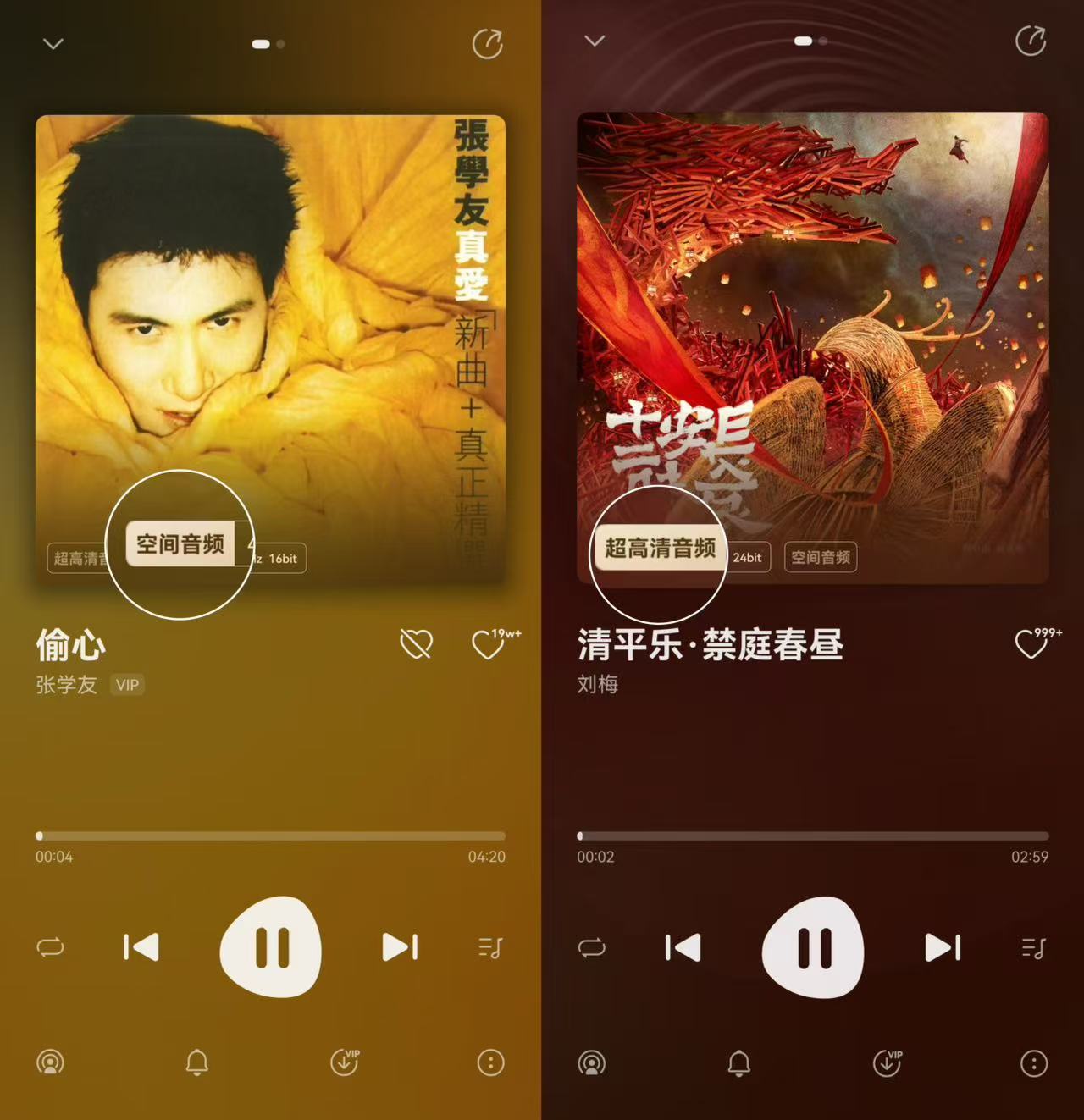
Task: Tap the heart to like 清平乐·禁庭春昼
Action: tap(1030, 644)
